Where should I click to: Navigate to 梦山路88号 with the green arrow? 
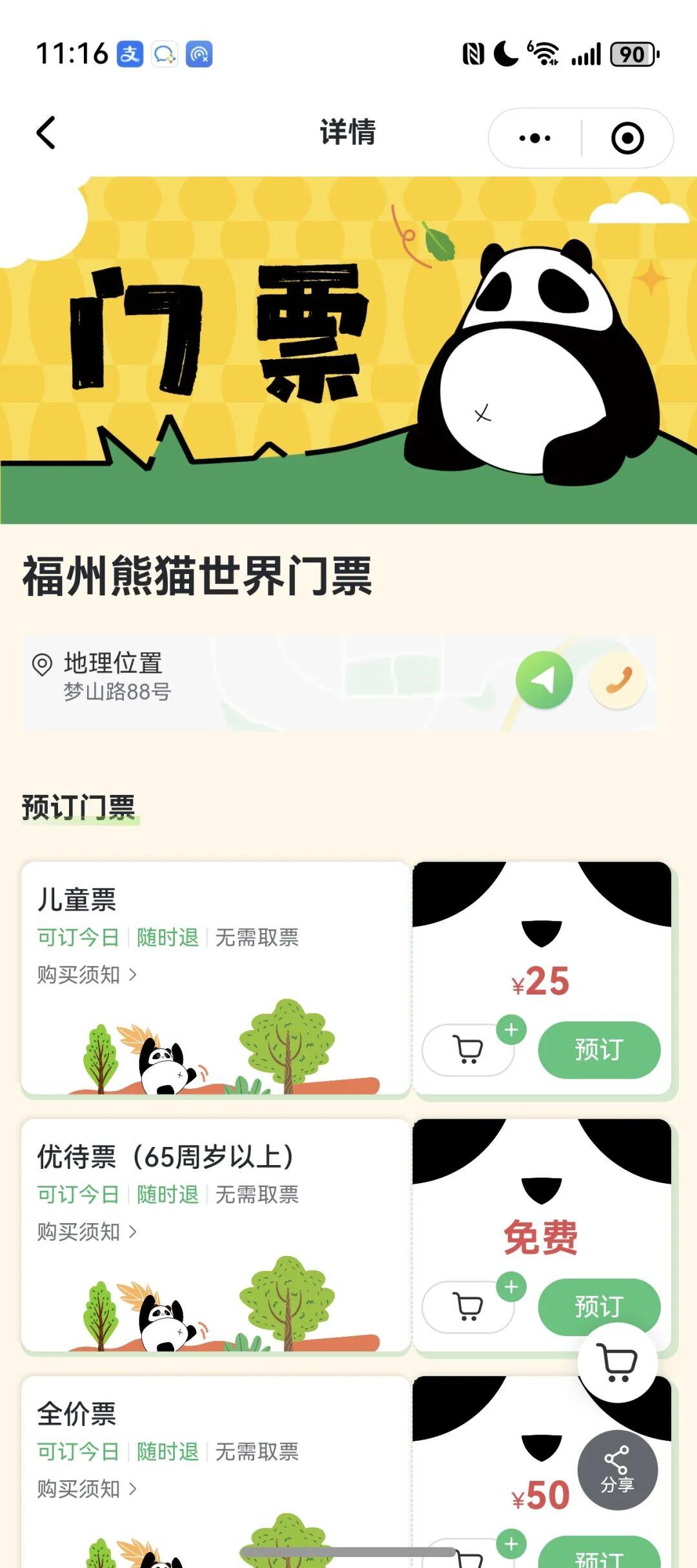coord(543,681)
